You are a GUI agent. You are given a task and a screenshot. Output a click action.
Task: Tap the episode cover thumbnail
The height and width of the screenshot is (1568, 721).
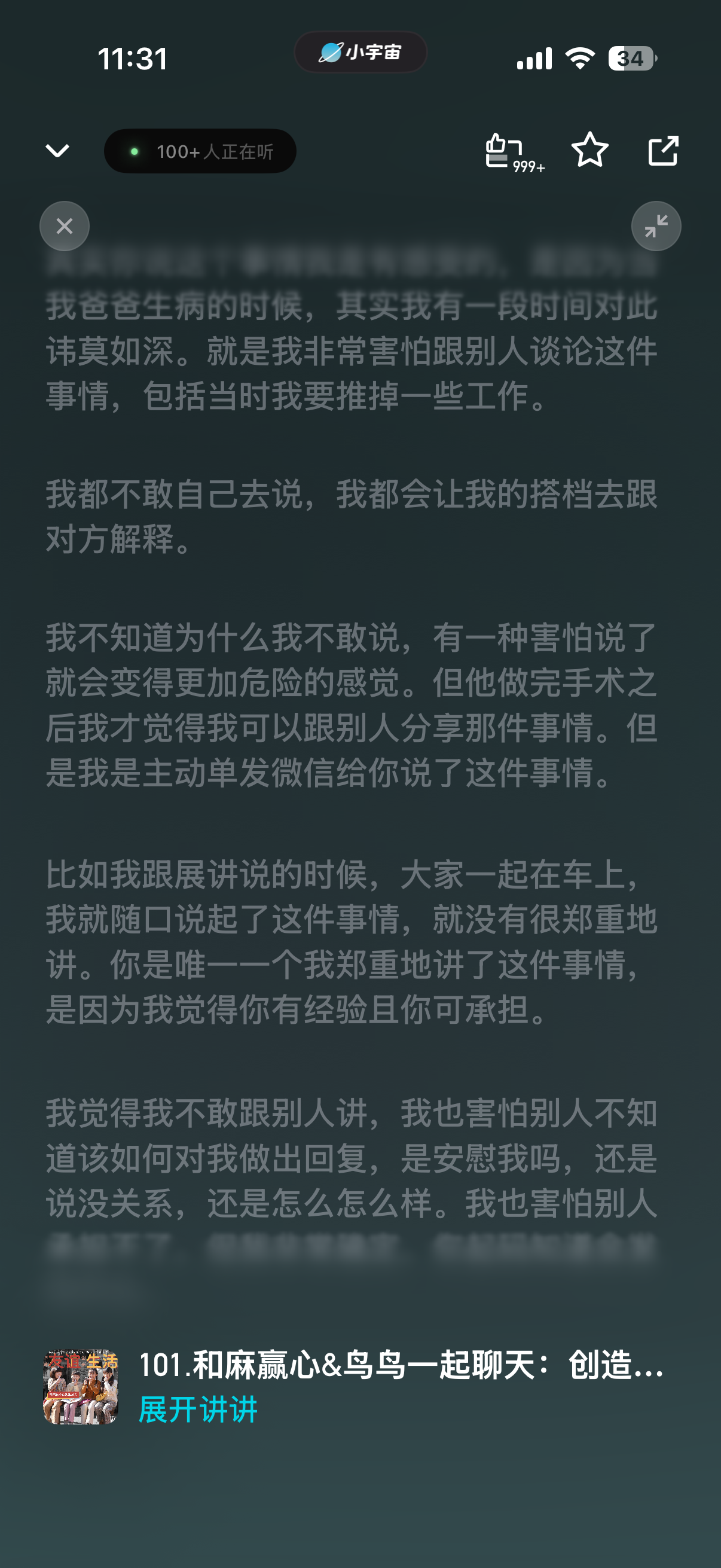pos(80,1386)
